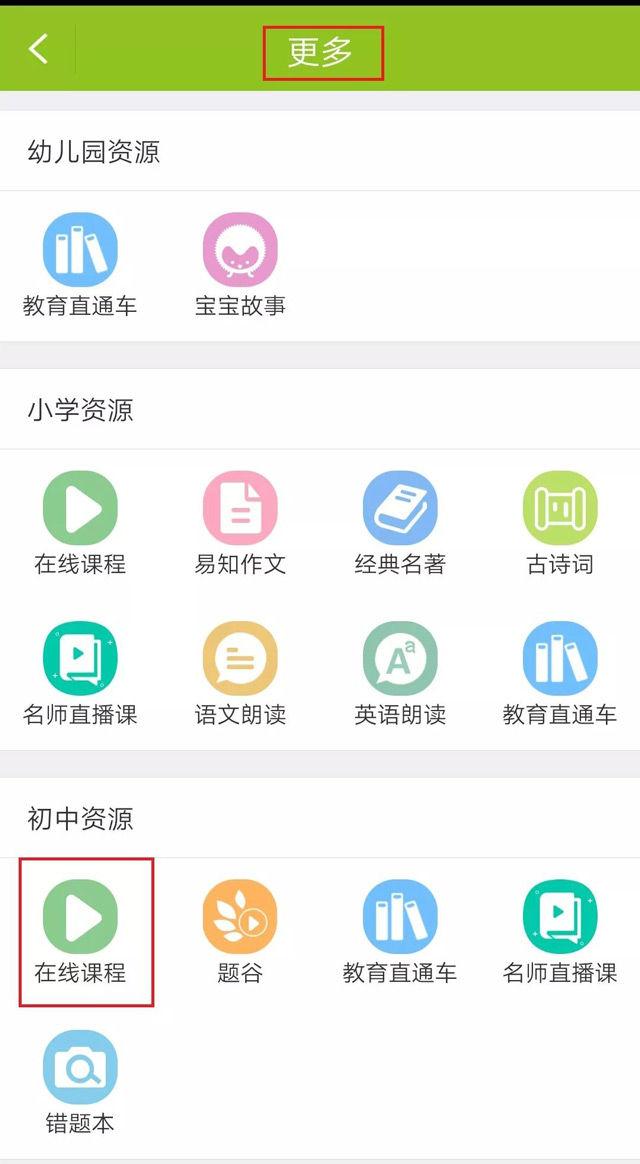Screen dimensions: 640x1164
Task: Open 在线课程 under 初中资源
Action: (80, 917)
